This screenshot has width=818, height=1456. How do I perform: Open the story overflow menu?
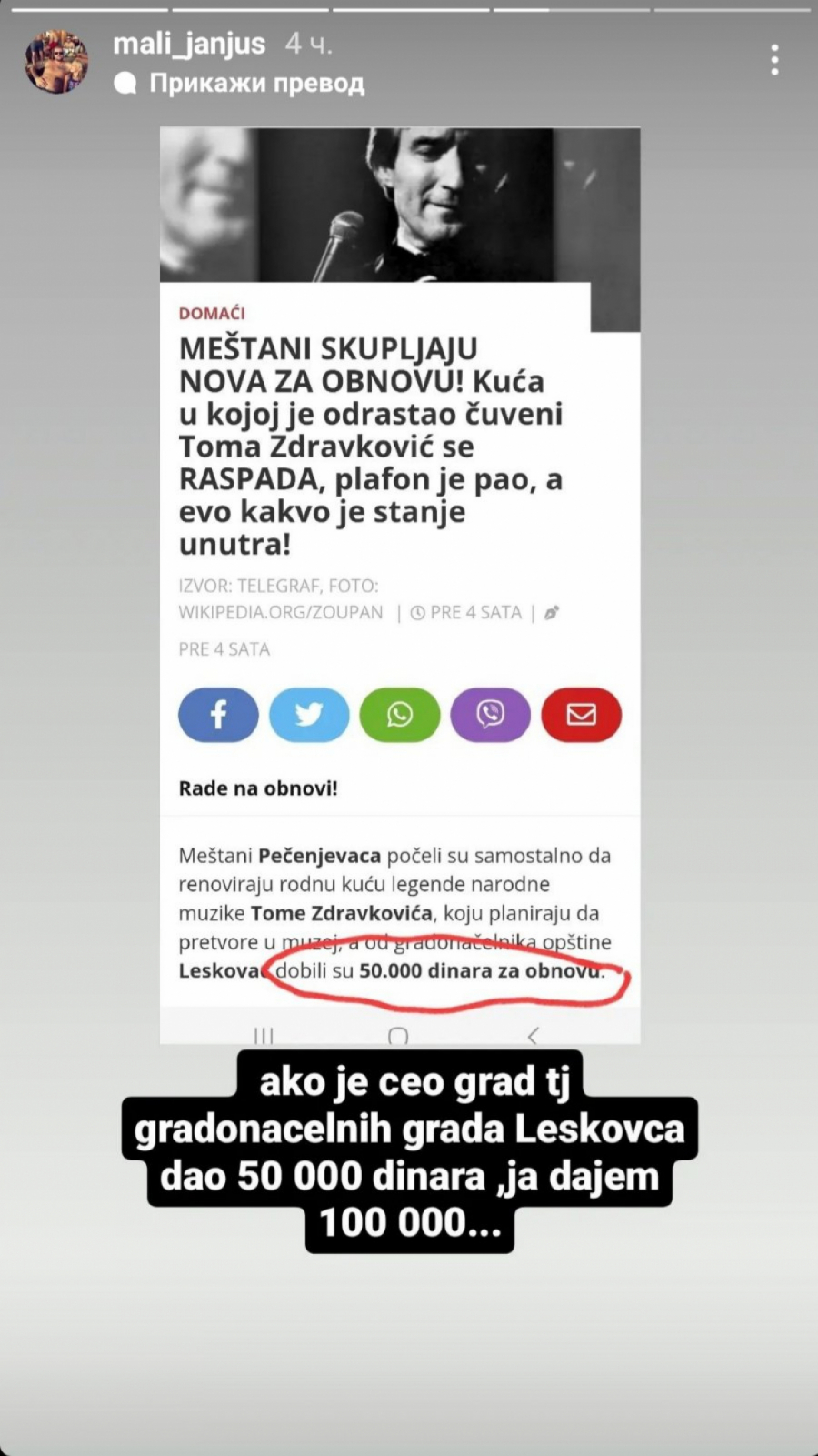tap(774, 60)
